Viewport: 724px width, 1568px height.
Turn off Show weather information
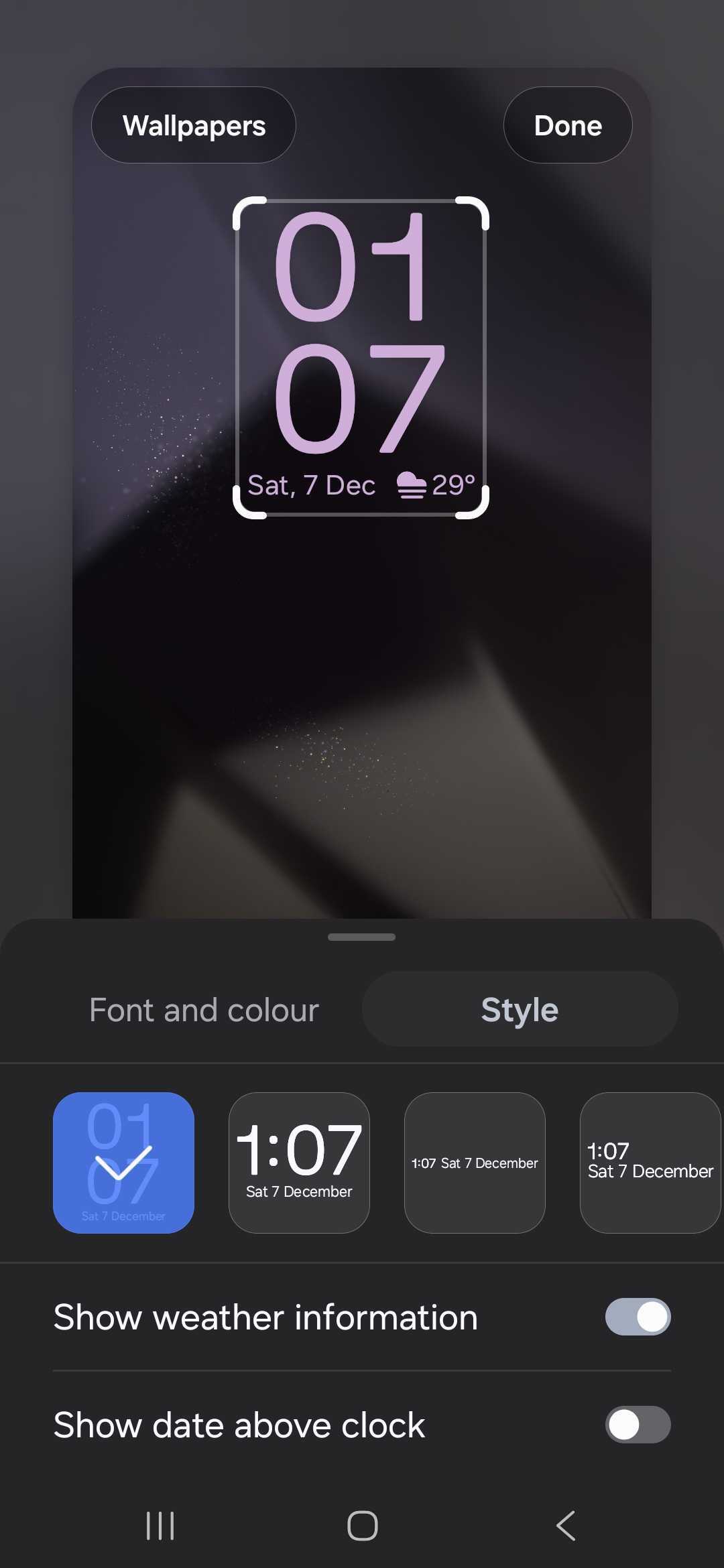638,1317
